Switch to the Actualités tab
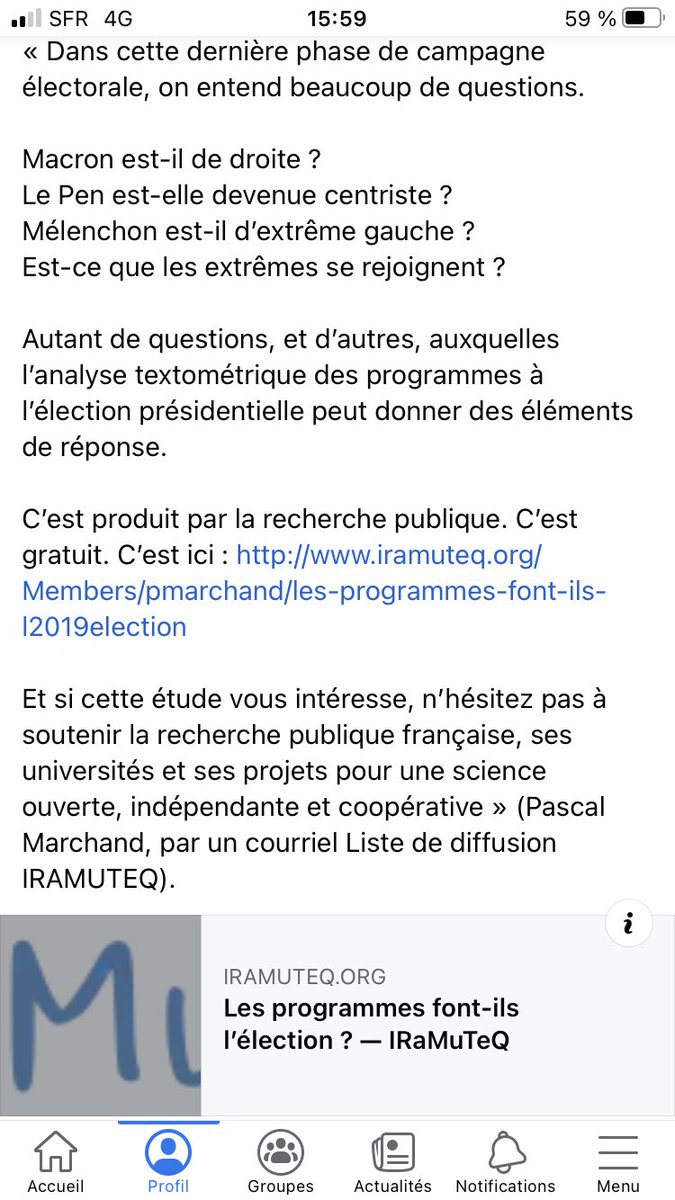 (393, 1161)
